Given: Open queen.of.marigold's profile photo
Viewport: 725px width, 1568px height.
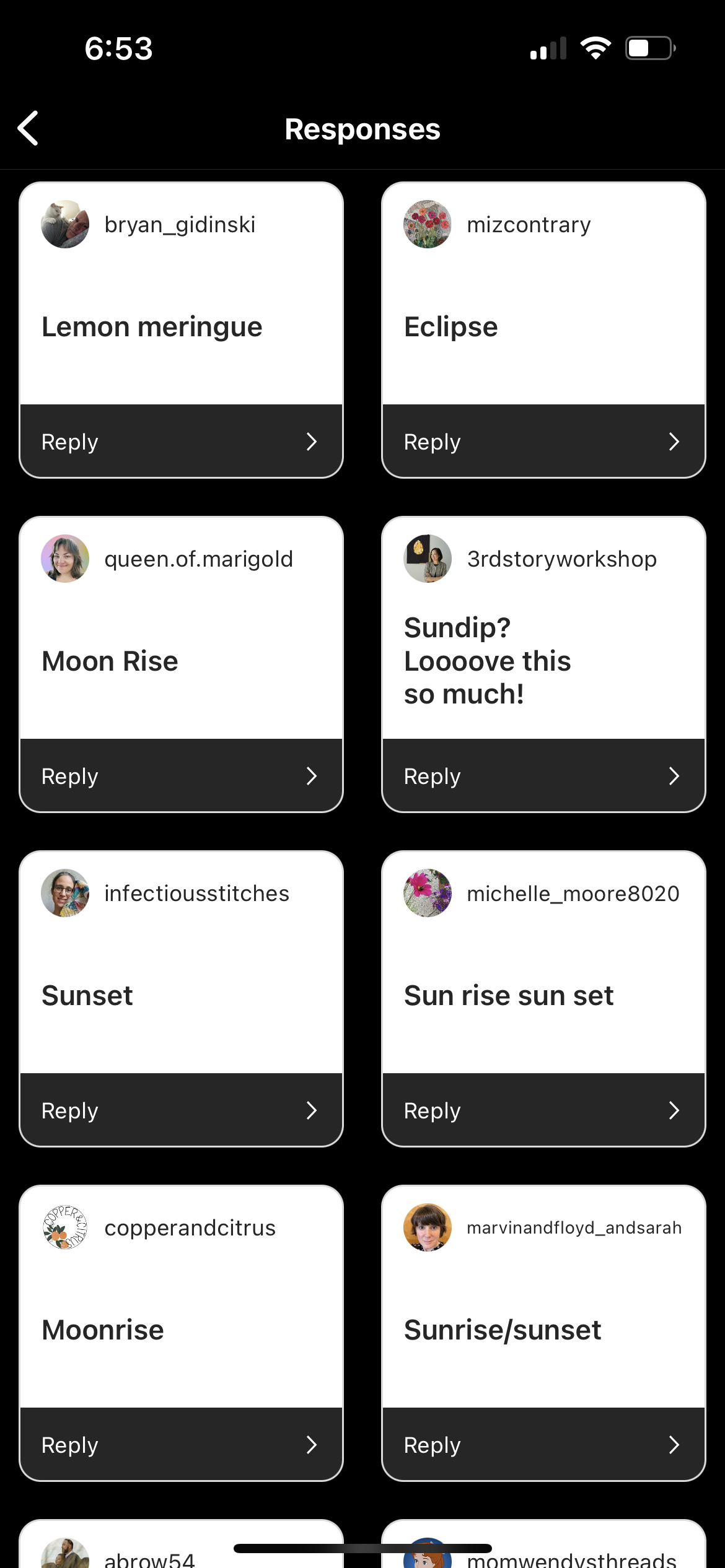Looking at the screenshot, I should [65, 559].
